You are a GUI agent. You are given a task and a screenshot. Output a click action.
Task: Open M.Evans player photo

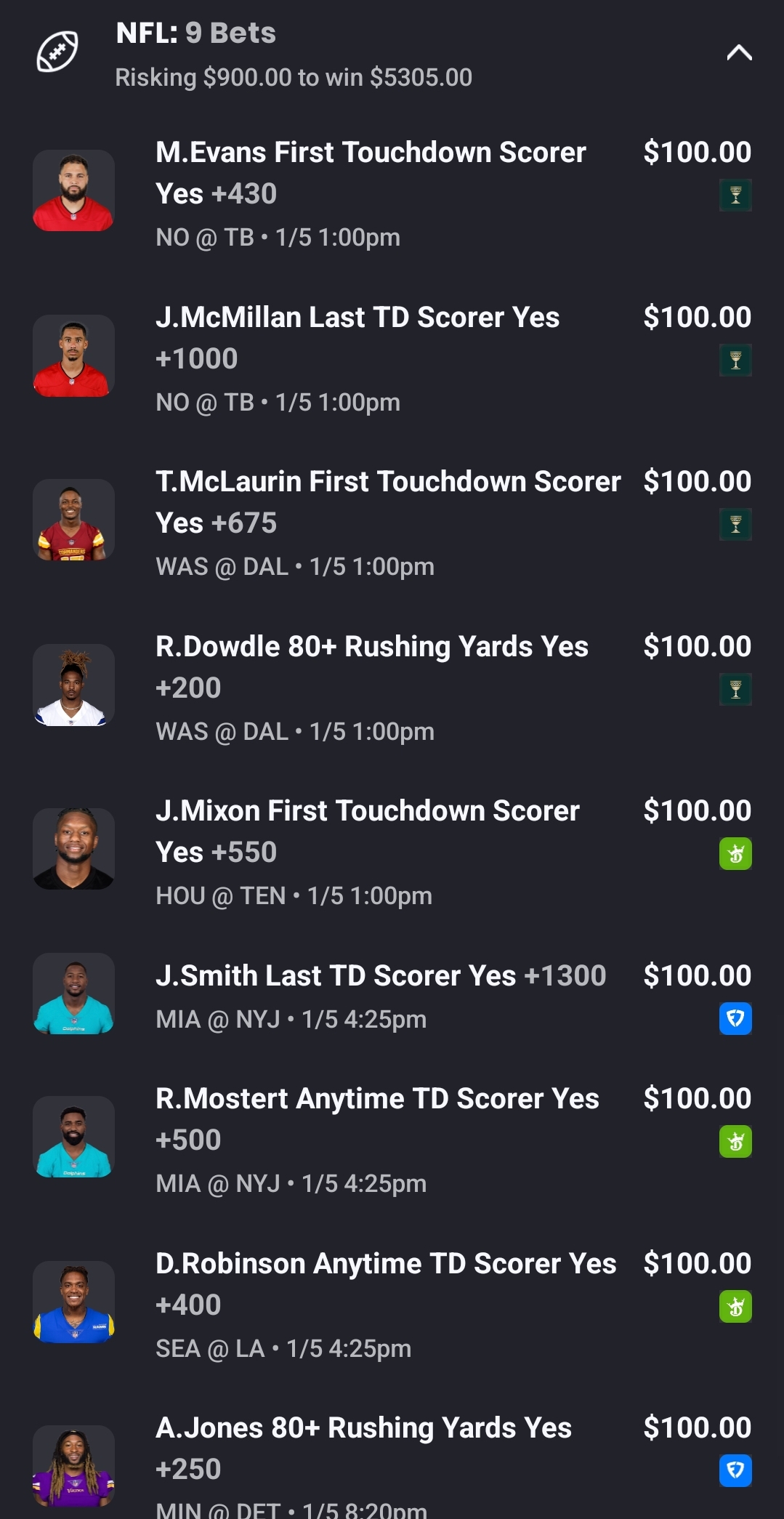pyautogui.click(x=73, y=190)
